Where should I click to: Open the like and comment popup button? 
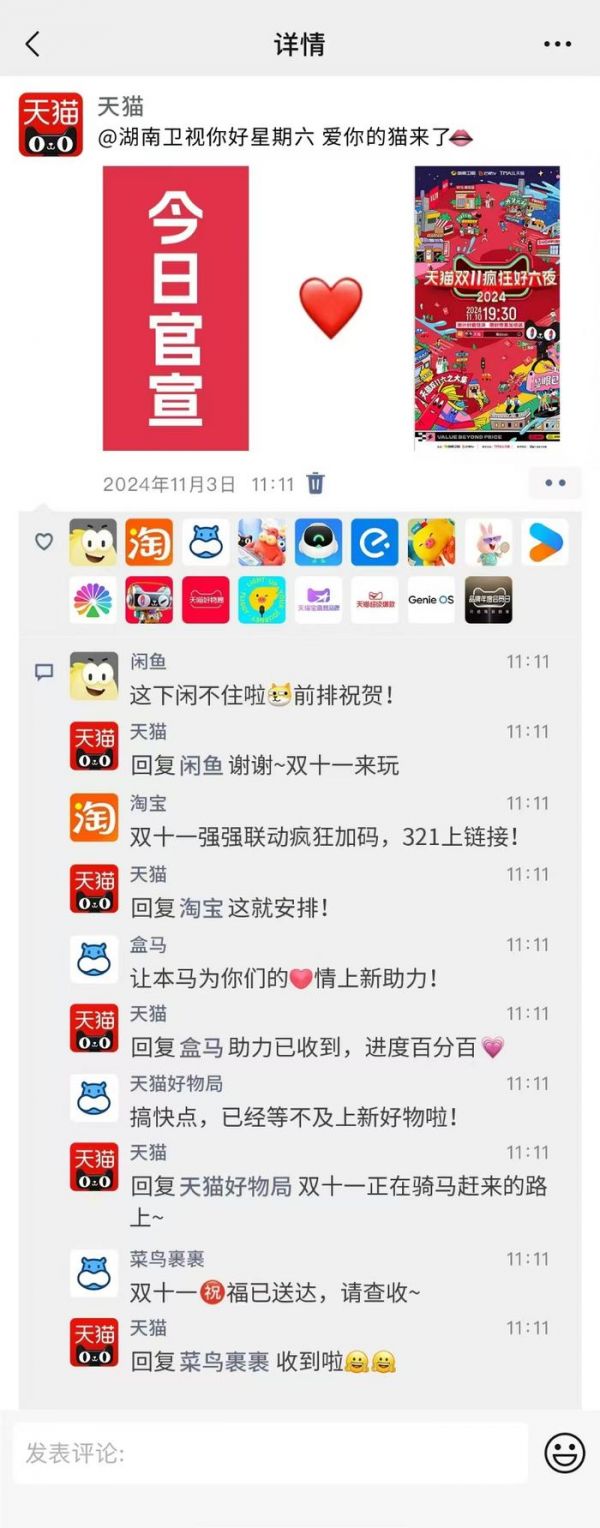(x=555, y=484)
